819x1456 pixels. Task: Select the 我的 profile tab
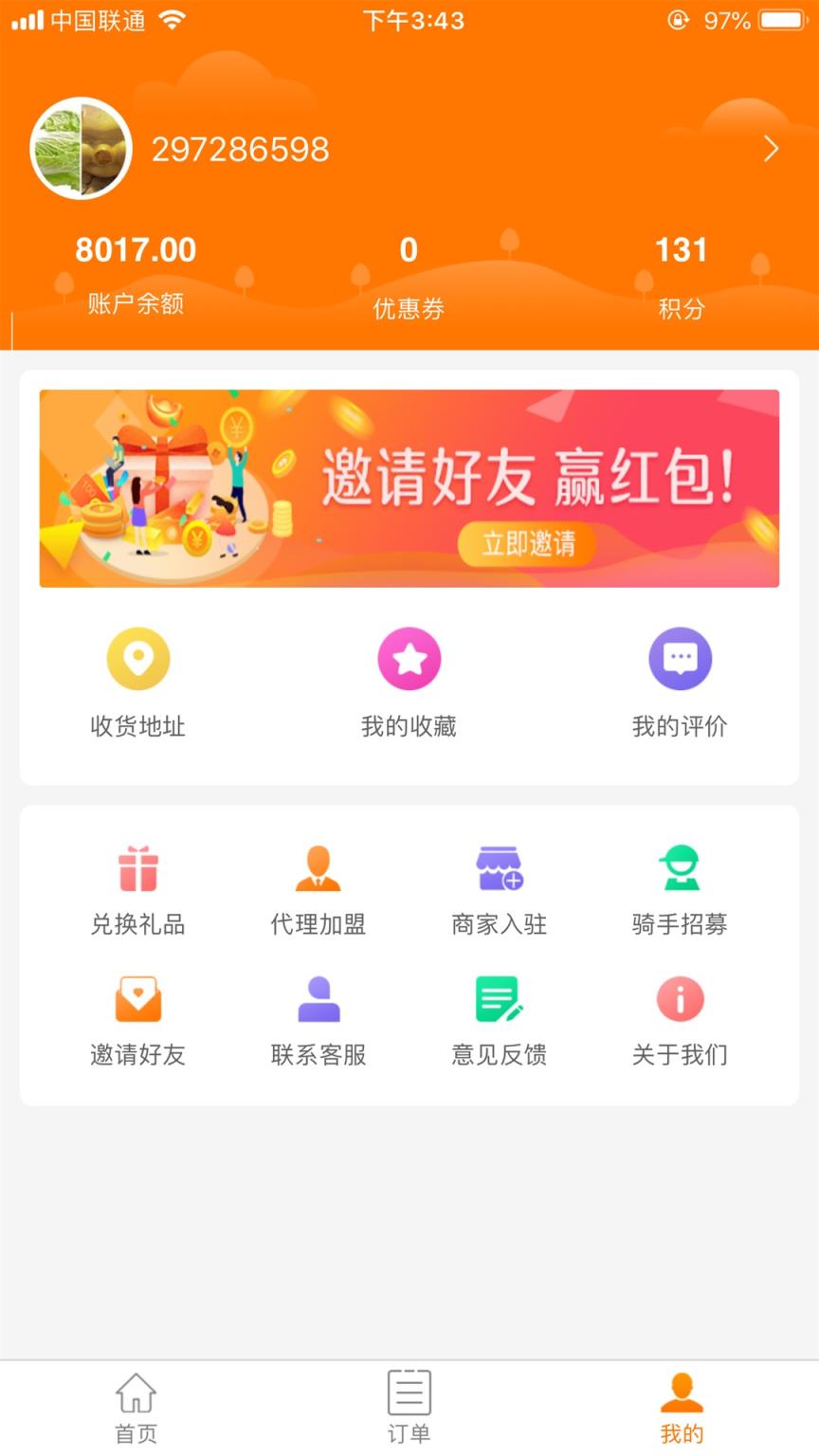click(x=682, y=1407)
